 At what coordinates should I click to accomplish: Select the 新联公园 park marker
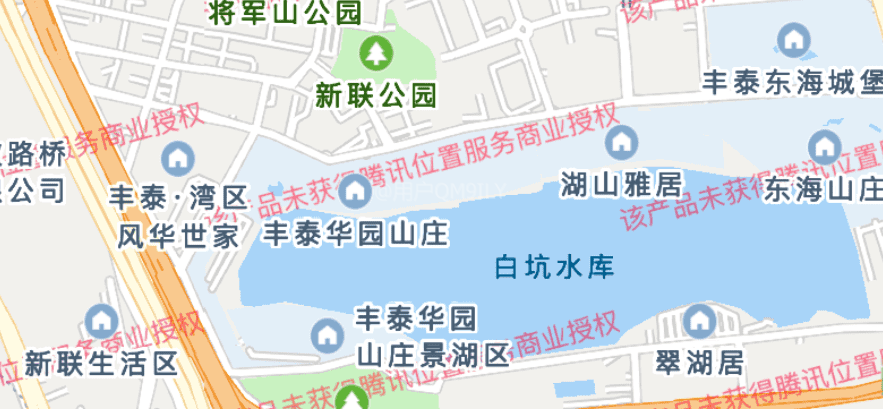tap(376, 50)
